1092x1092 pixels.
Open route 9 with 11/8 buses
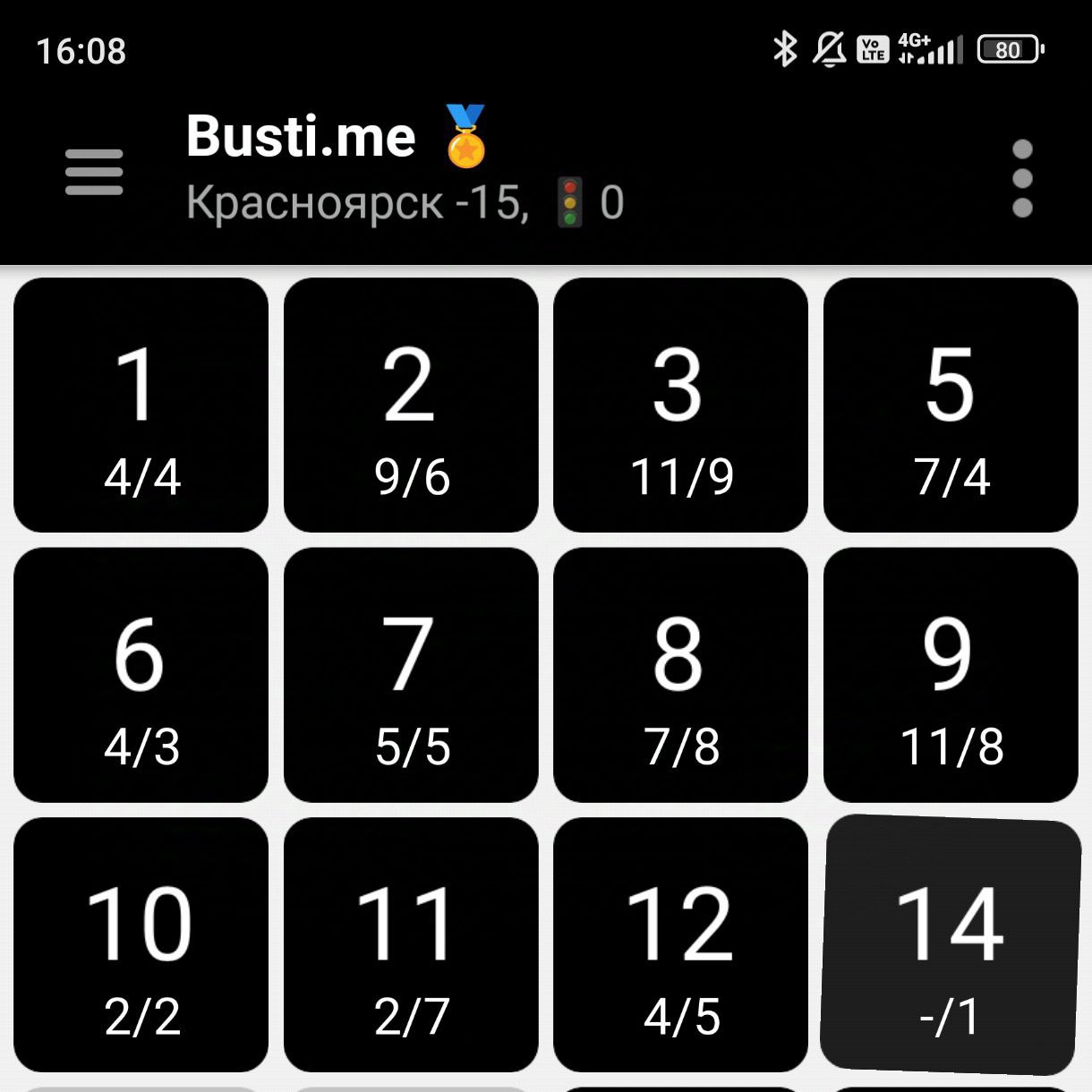pos(951,675)
